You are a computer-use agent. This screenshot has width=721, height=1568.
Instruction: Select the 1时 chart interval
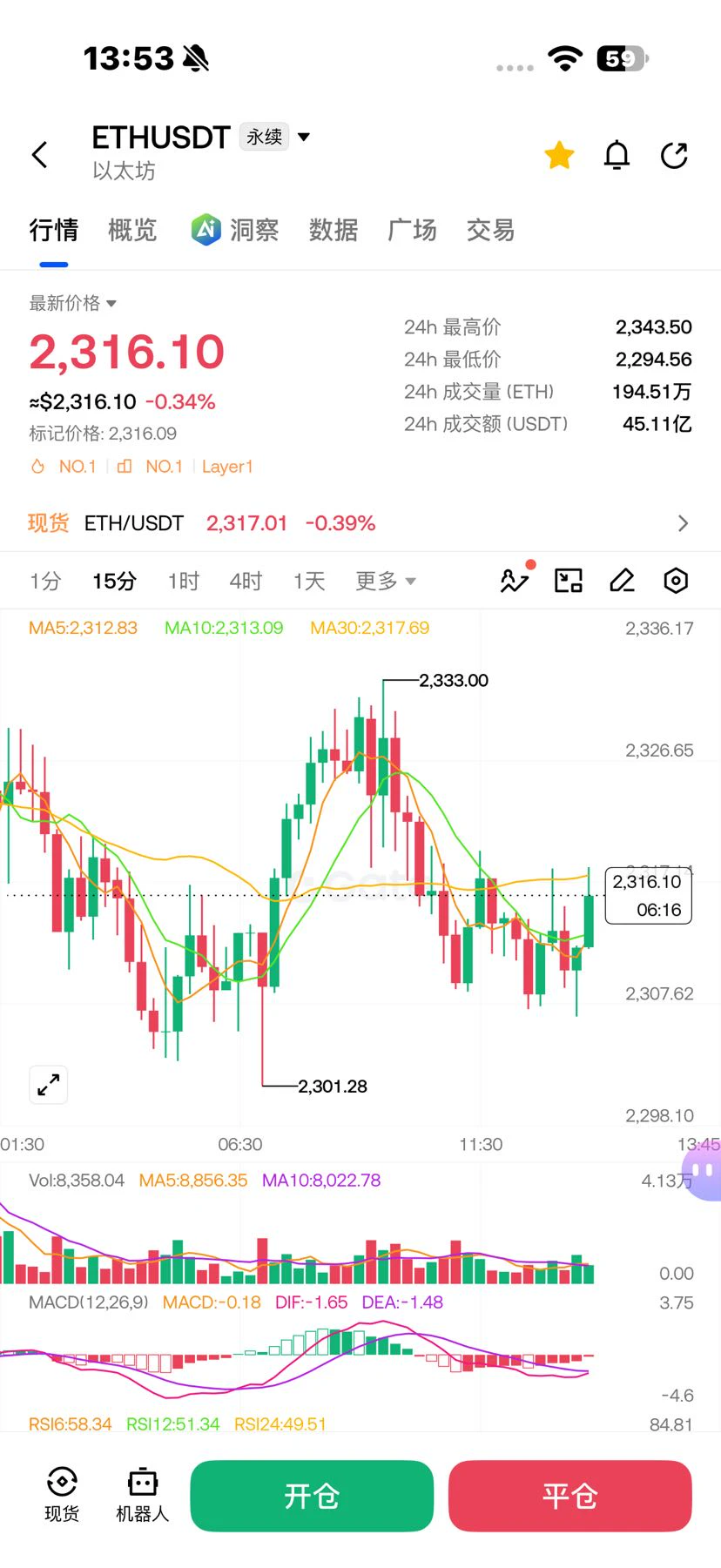pos(184,581)
